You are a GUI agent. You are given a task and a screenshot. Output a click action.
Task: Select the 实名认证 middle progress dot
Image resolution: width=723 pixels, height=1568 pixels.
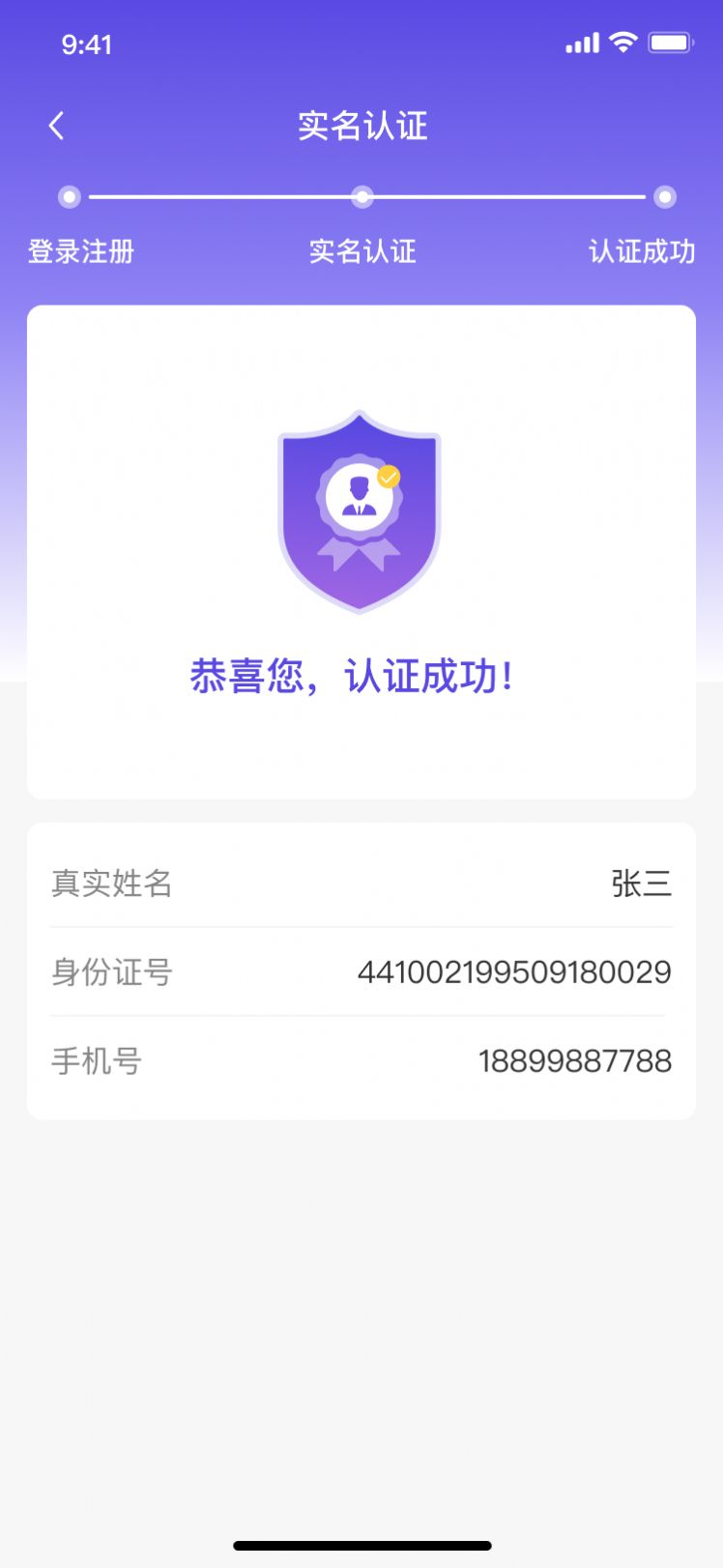click(x=361, y=197)
